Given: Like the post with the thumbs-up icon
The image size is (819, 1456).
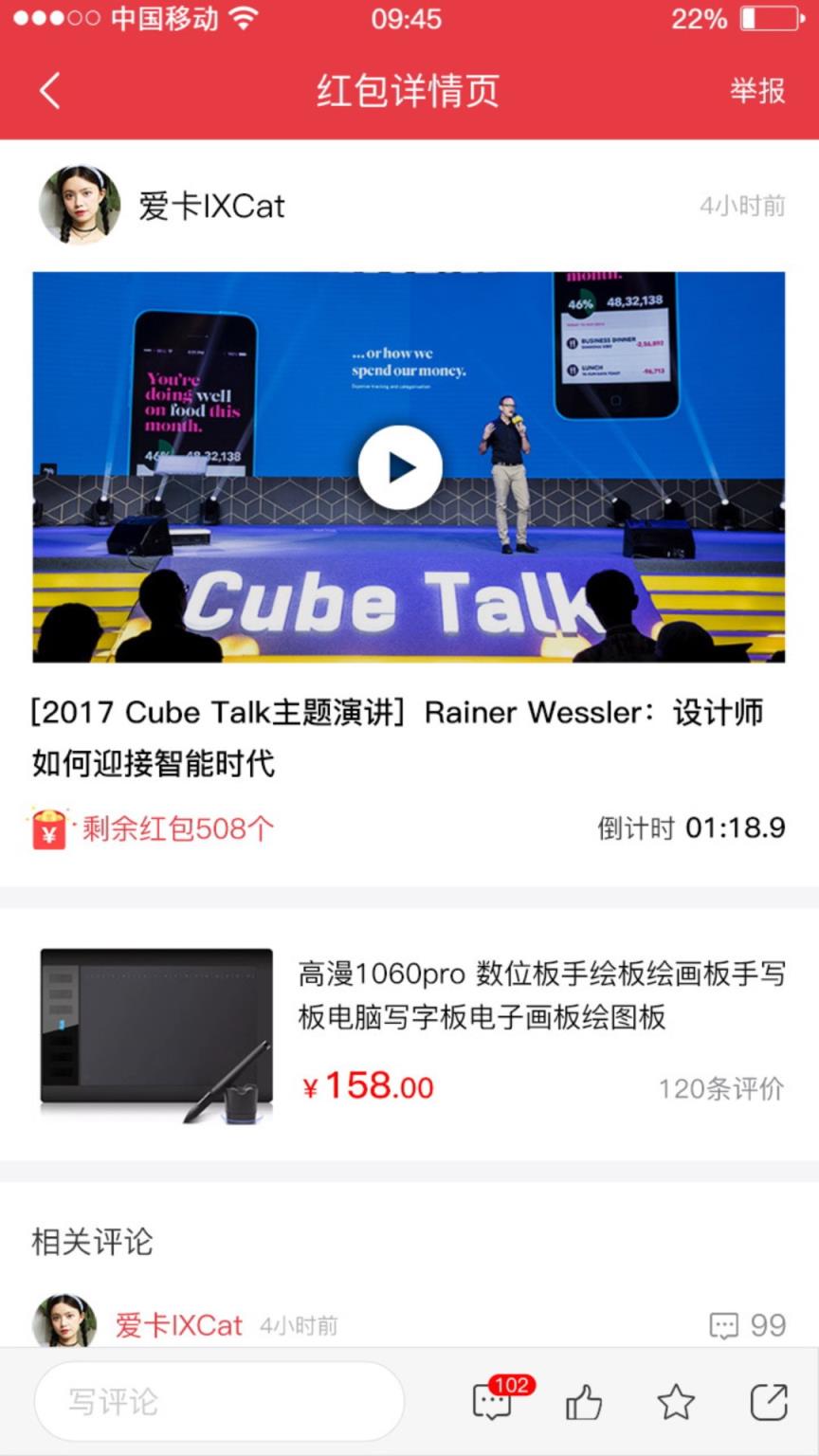Looking at the screenshot, I should 585,1401.
